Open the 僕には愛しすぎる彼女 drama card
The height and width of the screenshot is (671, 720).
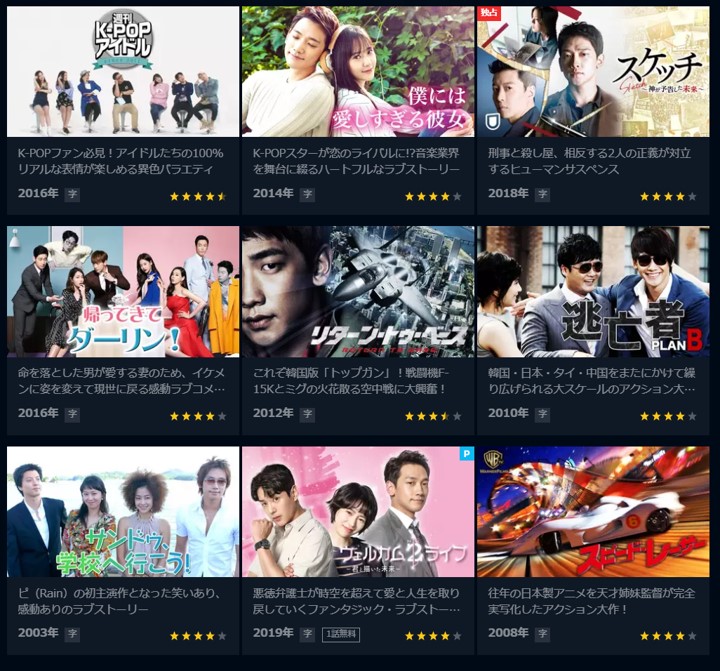pos(358,72)
